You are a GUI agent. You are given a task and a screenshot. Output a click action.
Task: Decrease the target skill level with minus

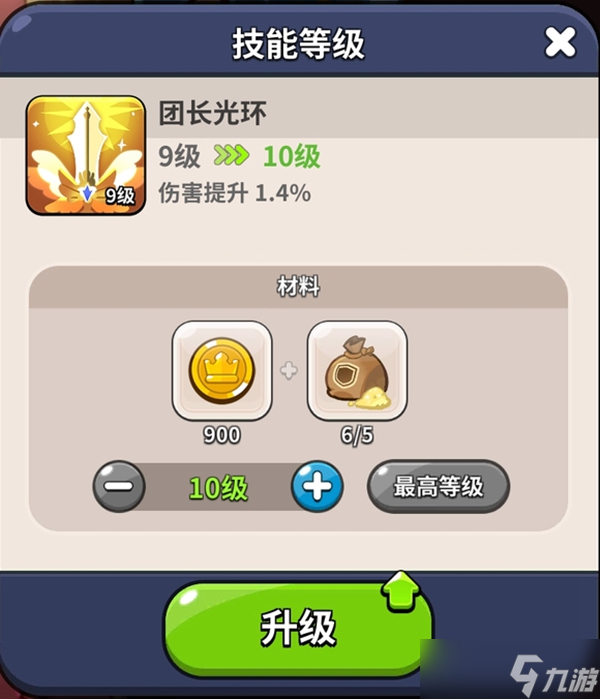pyautogui.click(x=119, y=487)
